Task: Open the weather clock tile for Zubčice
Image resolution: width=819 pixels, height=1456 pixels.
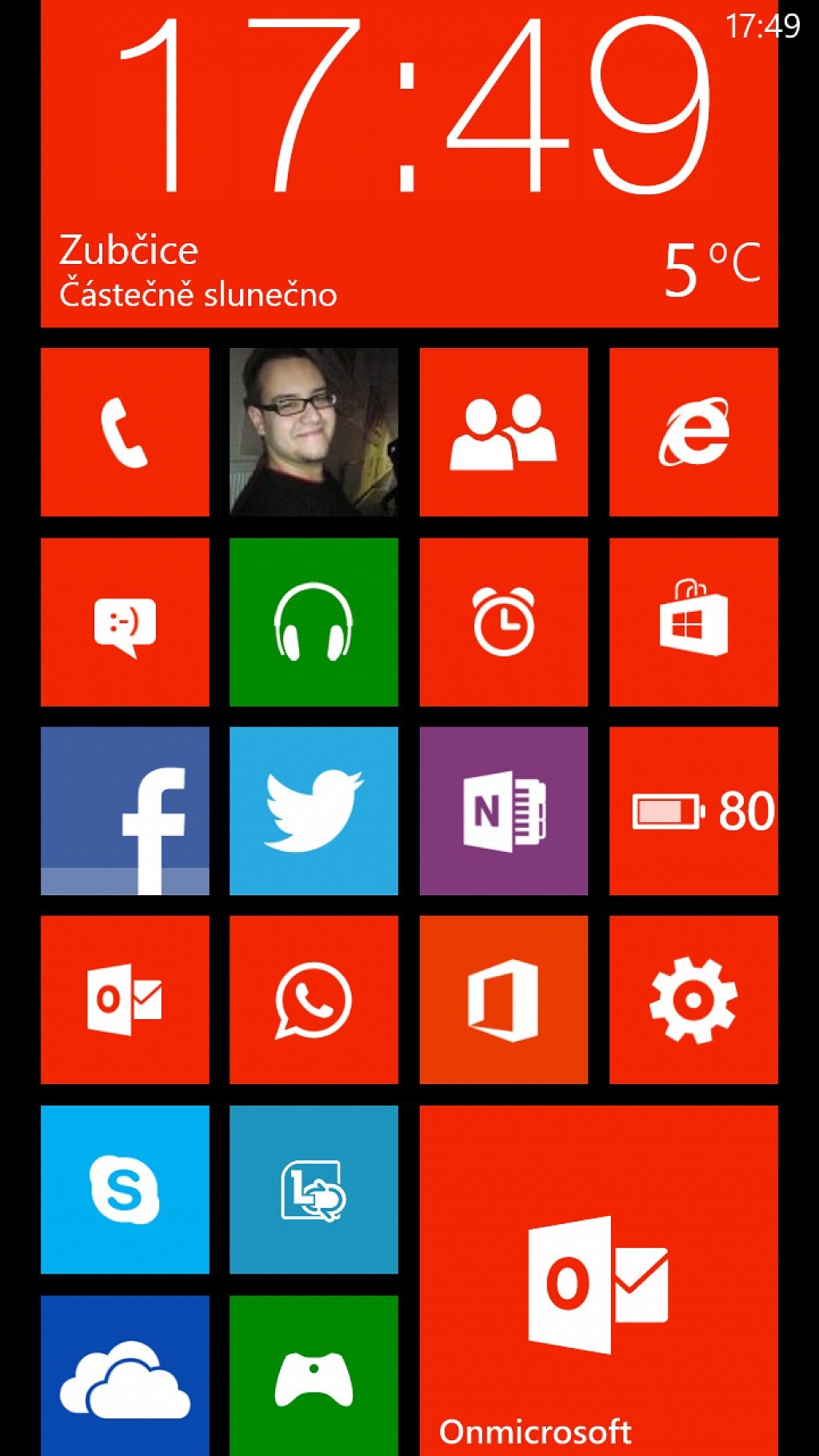Action: coord(409,163)
